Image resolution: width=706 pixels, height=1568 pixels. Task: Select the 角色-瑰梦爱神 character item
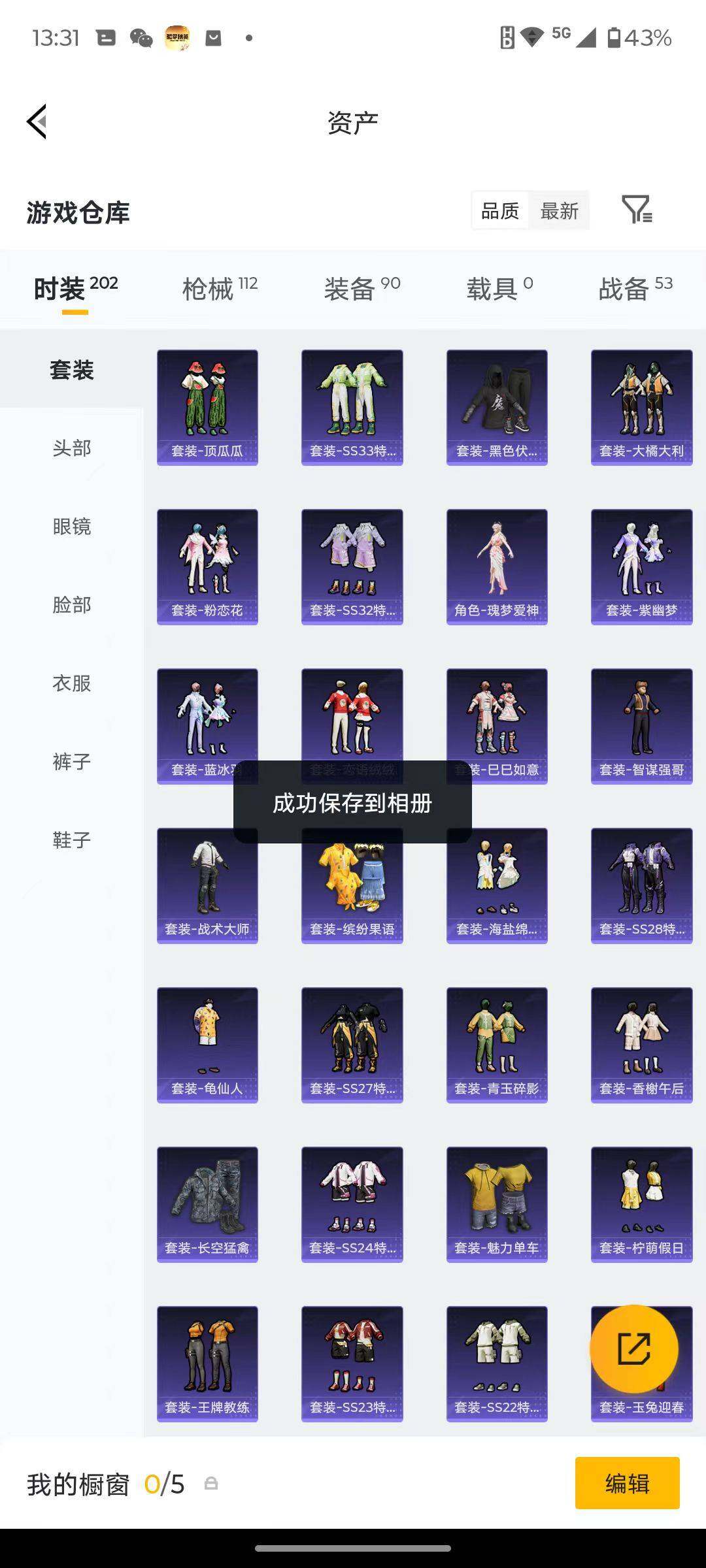[497, 566]
